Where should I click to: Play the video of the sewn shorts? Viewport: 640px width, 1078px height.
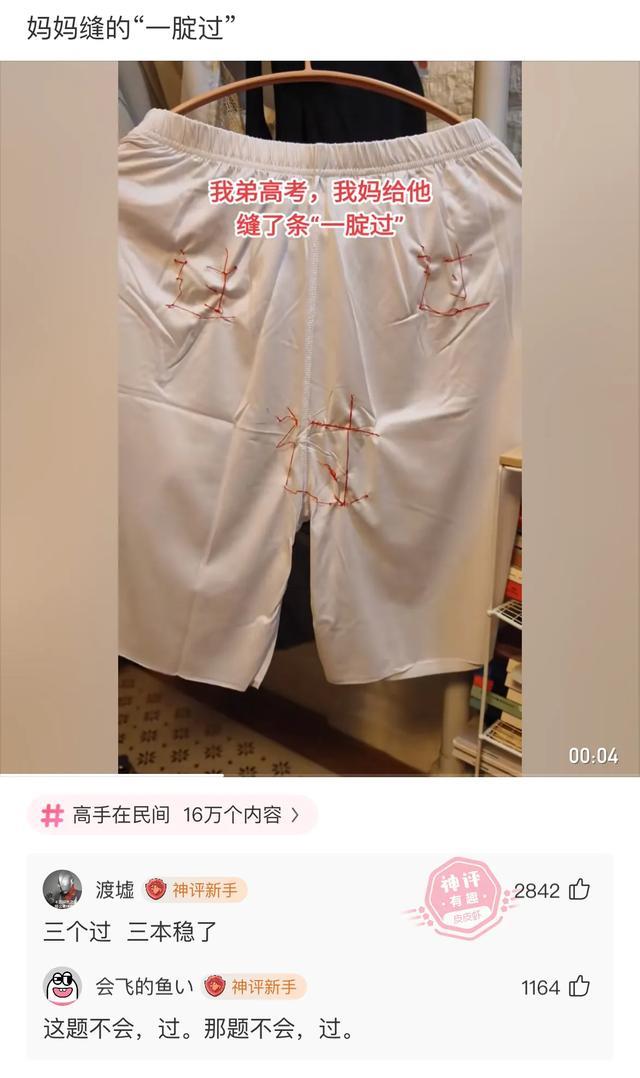320,417
